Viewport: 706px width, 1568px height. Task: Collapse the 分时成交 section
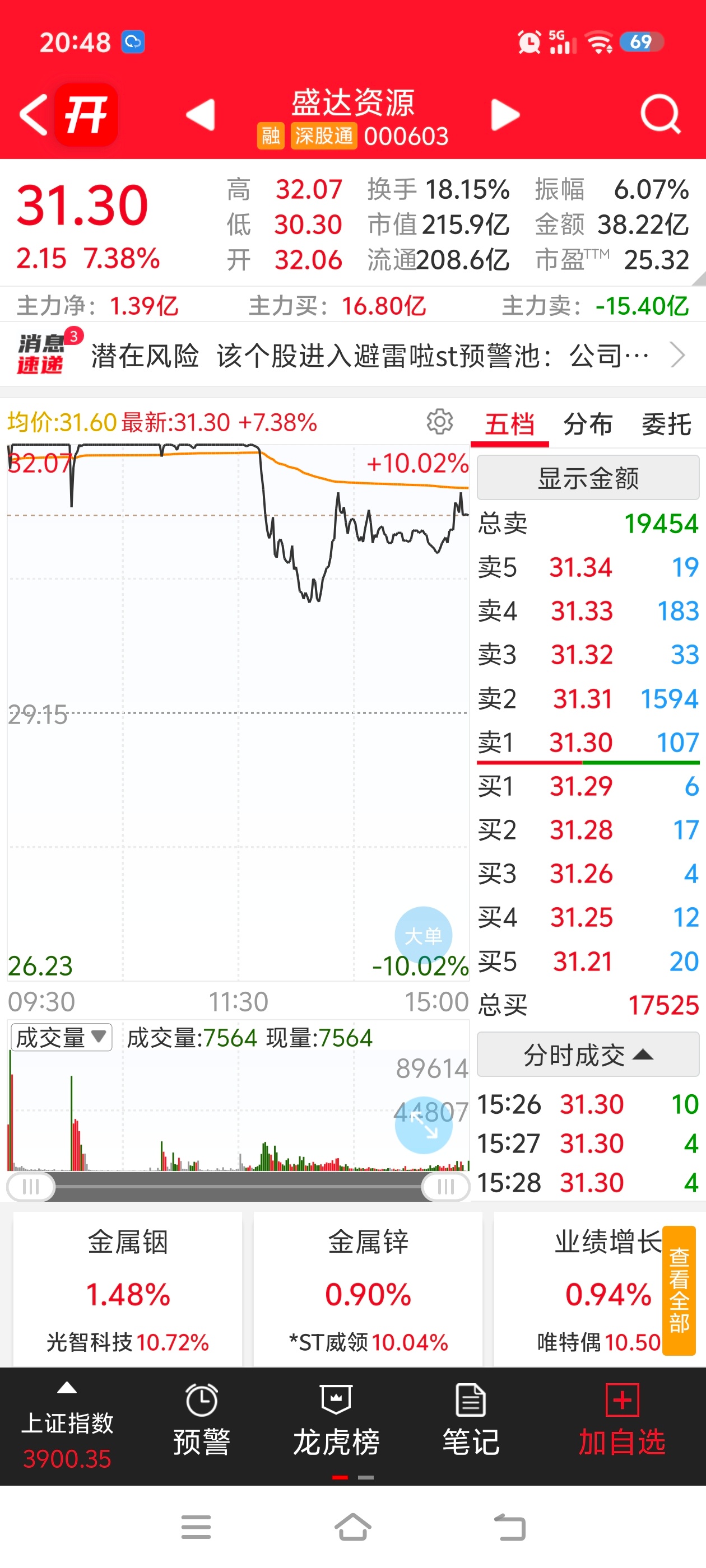click(588, 1054)
